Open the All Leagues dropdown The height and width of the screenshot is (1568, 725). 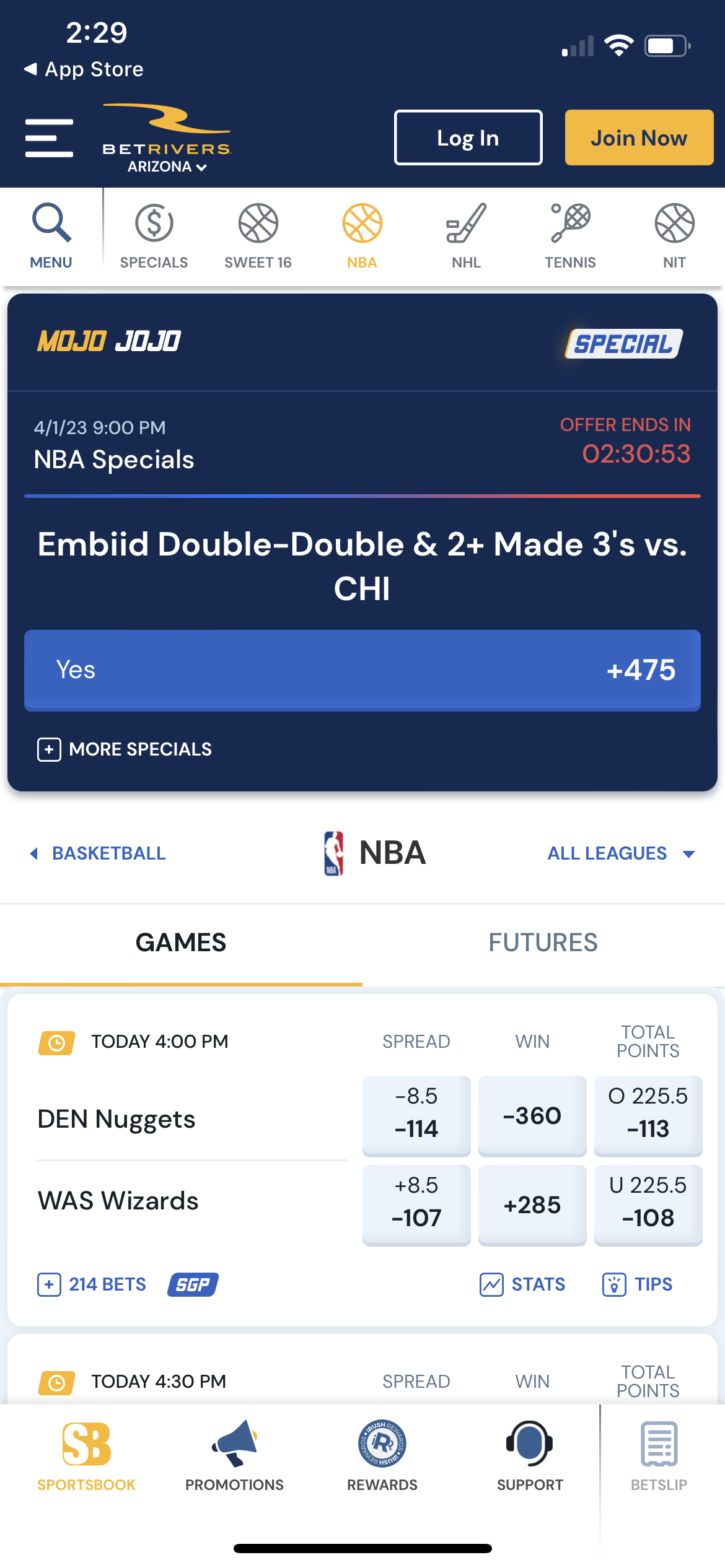621,853
